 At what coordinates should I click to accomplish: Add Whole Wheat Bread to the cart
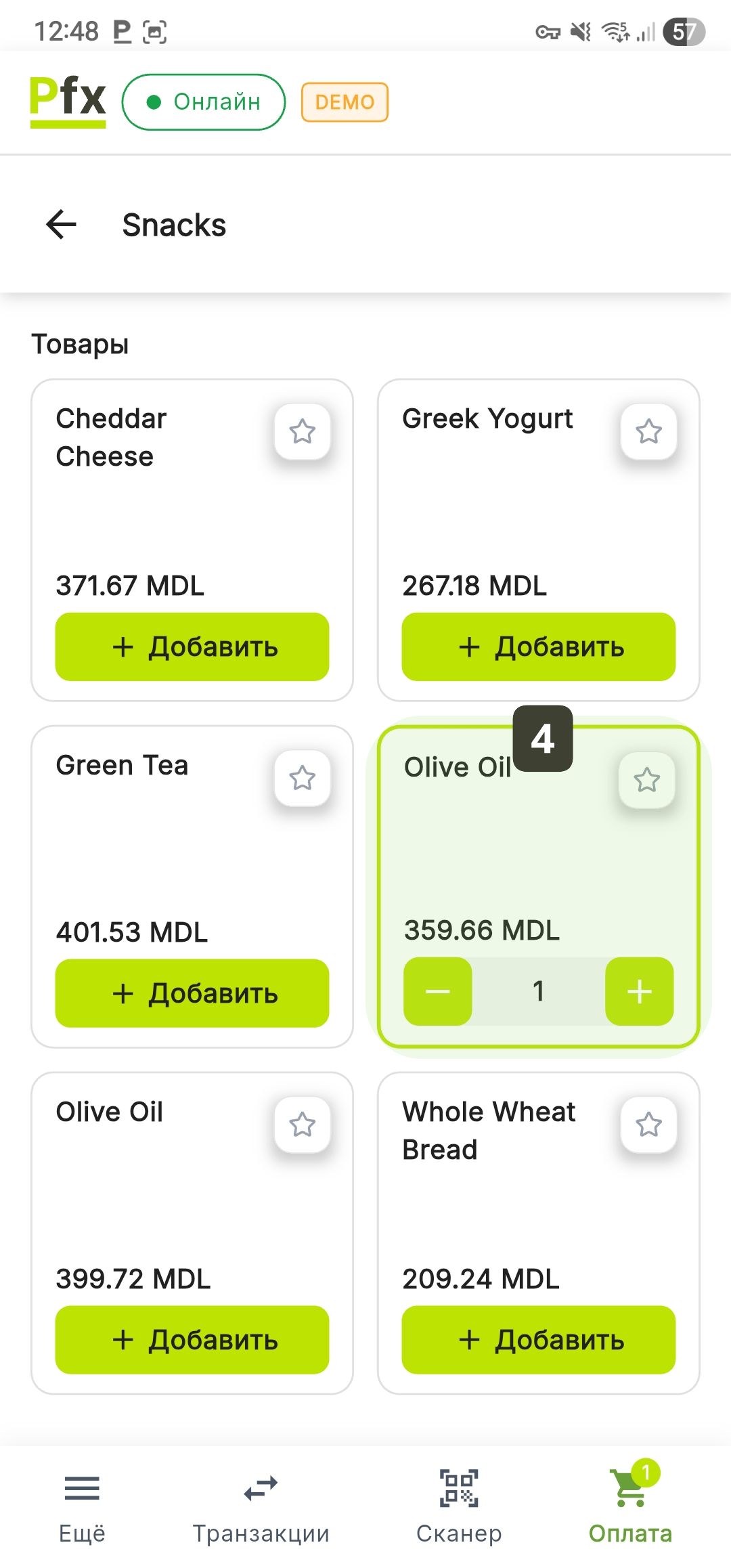pyautogui.click(x=539, y=1340)
